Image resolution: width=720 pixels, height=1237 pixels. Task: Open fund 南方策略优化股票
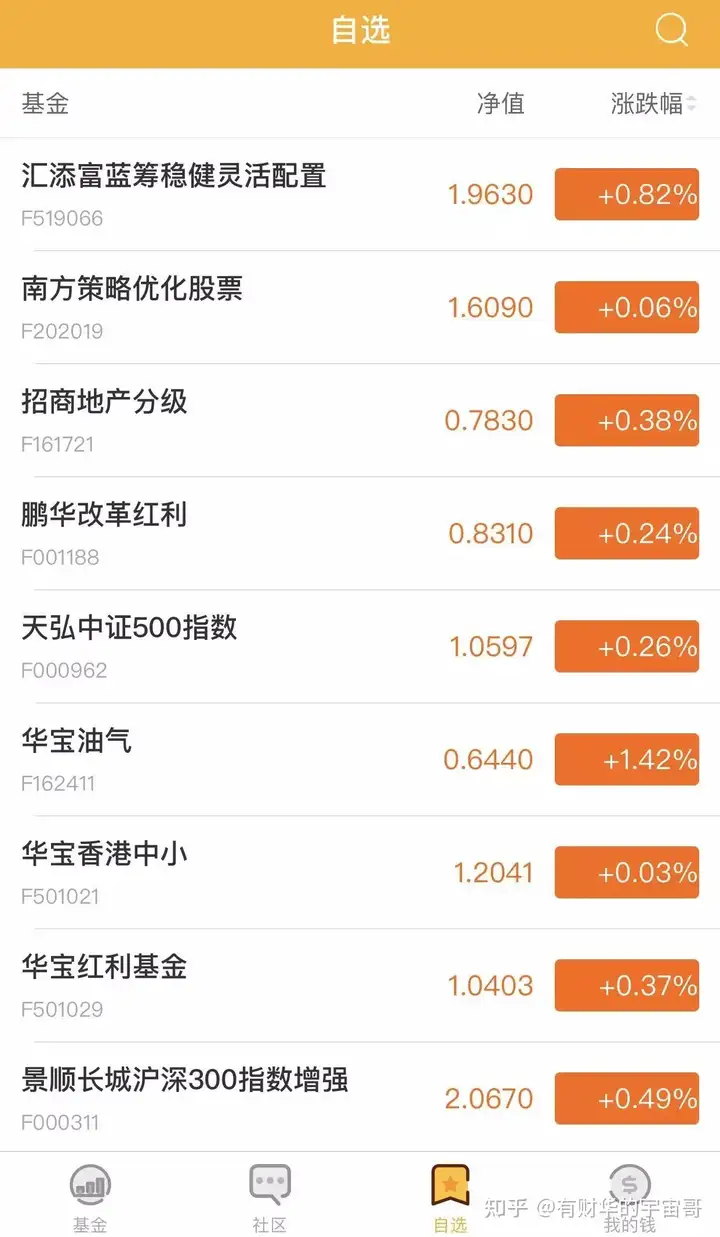(x=360, y=307)
